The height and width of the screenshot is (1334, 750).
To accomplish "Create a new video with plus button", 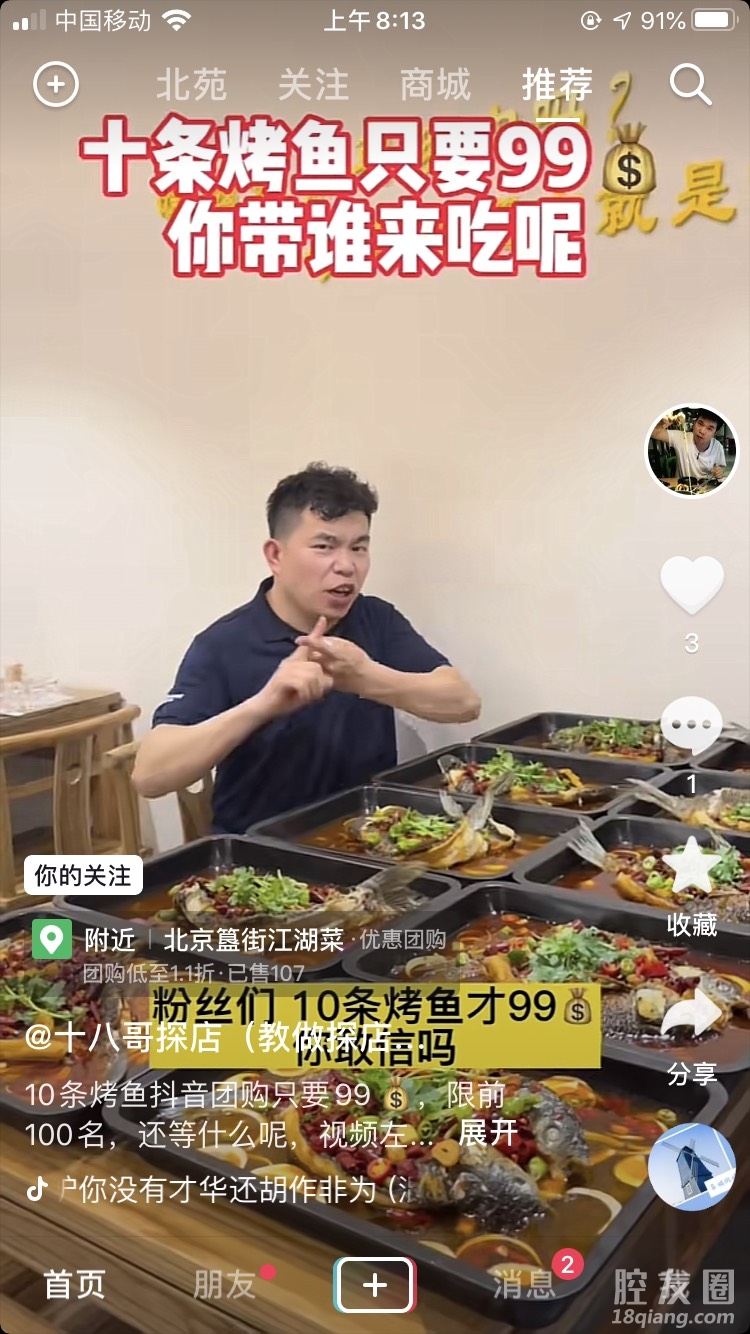I will click(x=374, y=1285).
